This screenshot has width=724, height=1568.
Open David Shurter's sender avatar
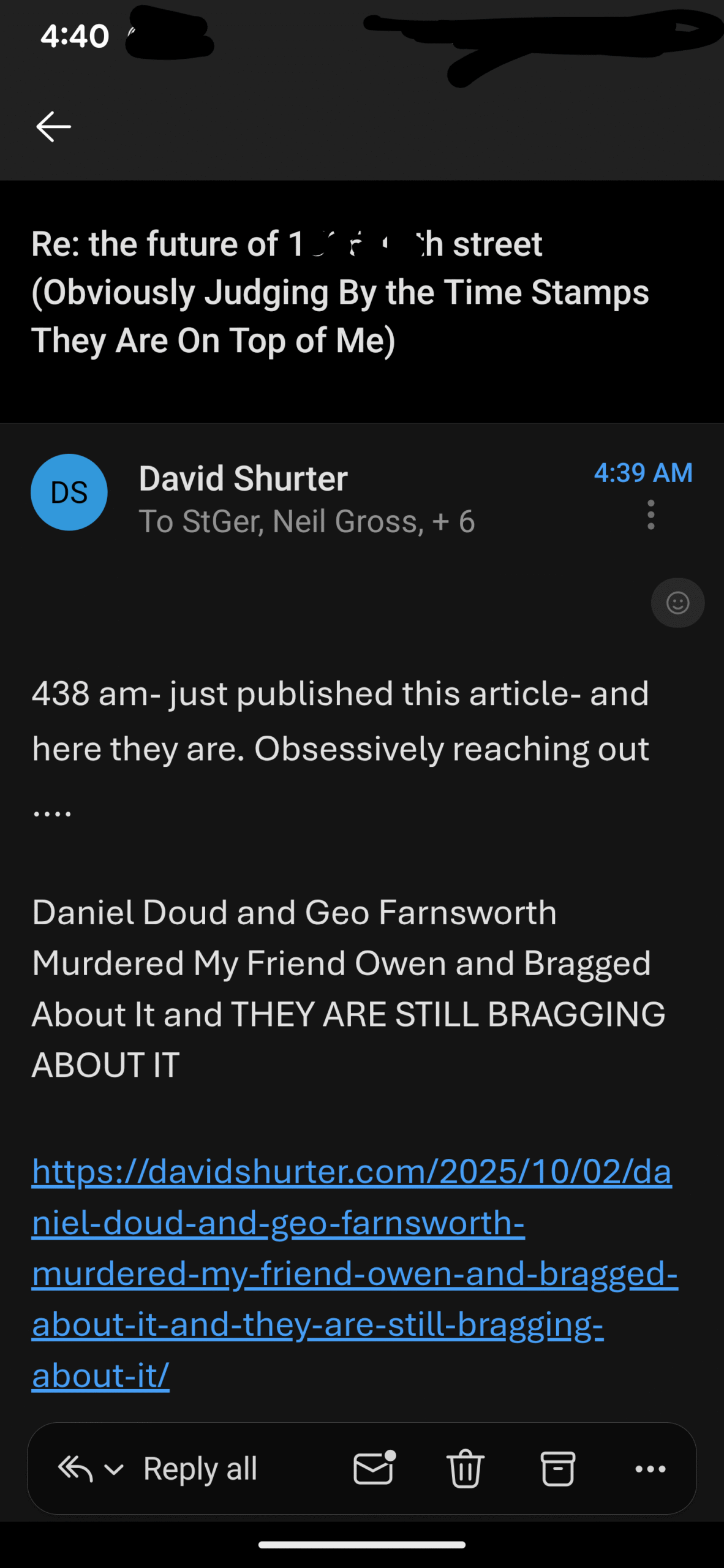point(69,492)
